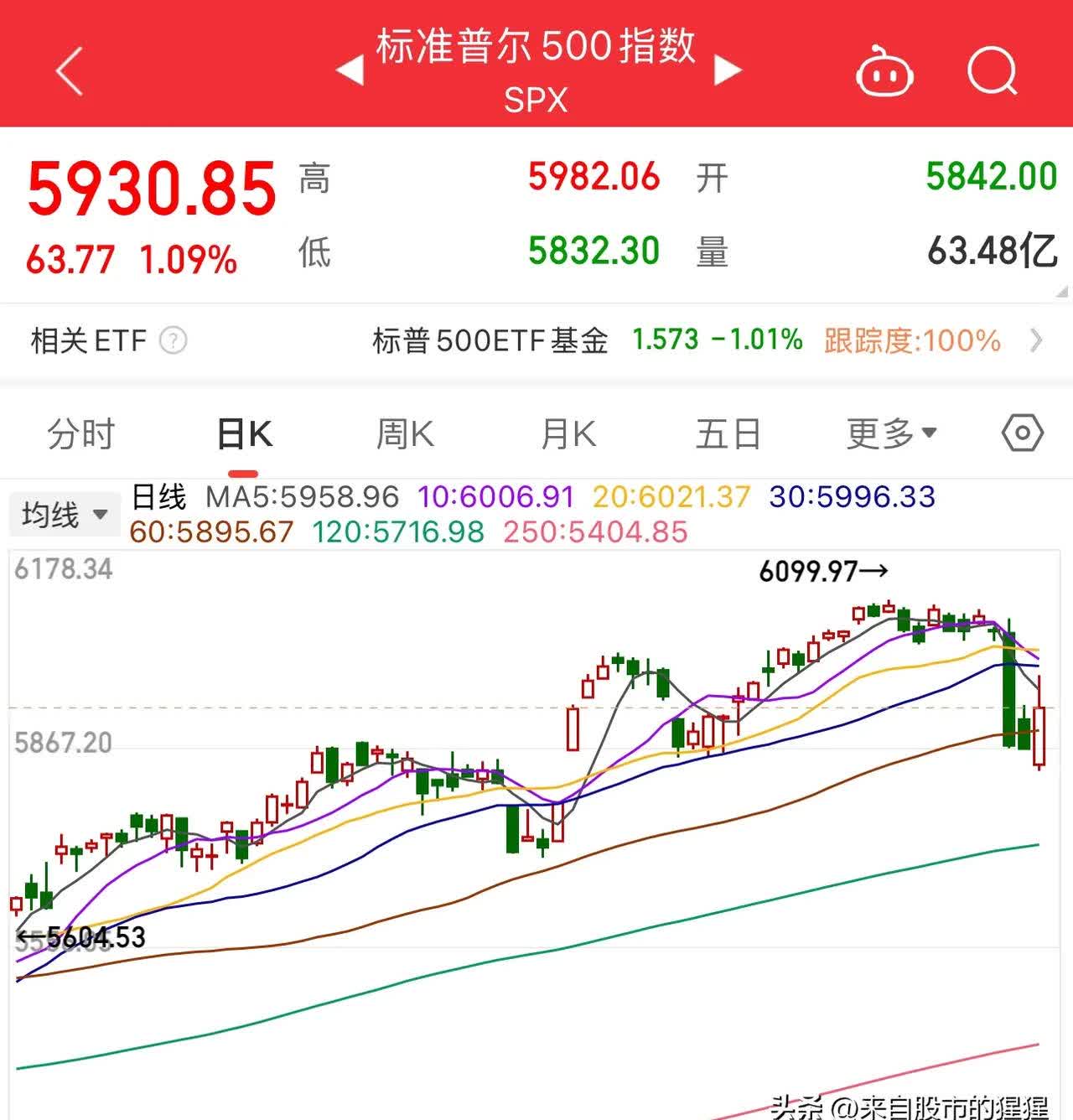Open ETF details via right chevron arrow
1073x1120 pixels.
(1037, 341)
